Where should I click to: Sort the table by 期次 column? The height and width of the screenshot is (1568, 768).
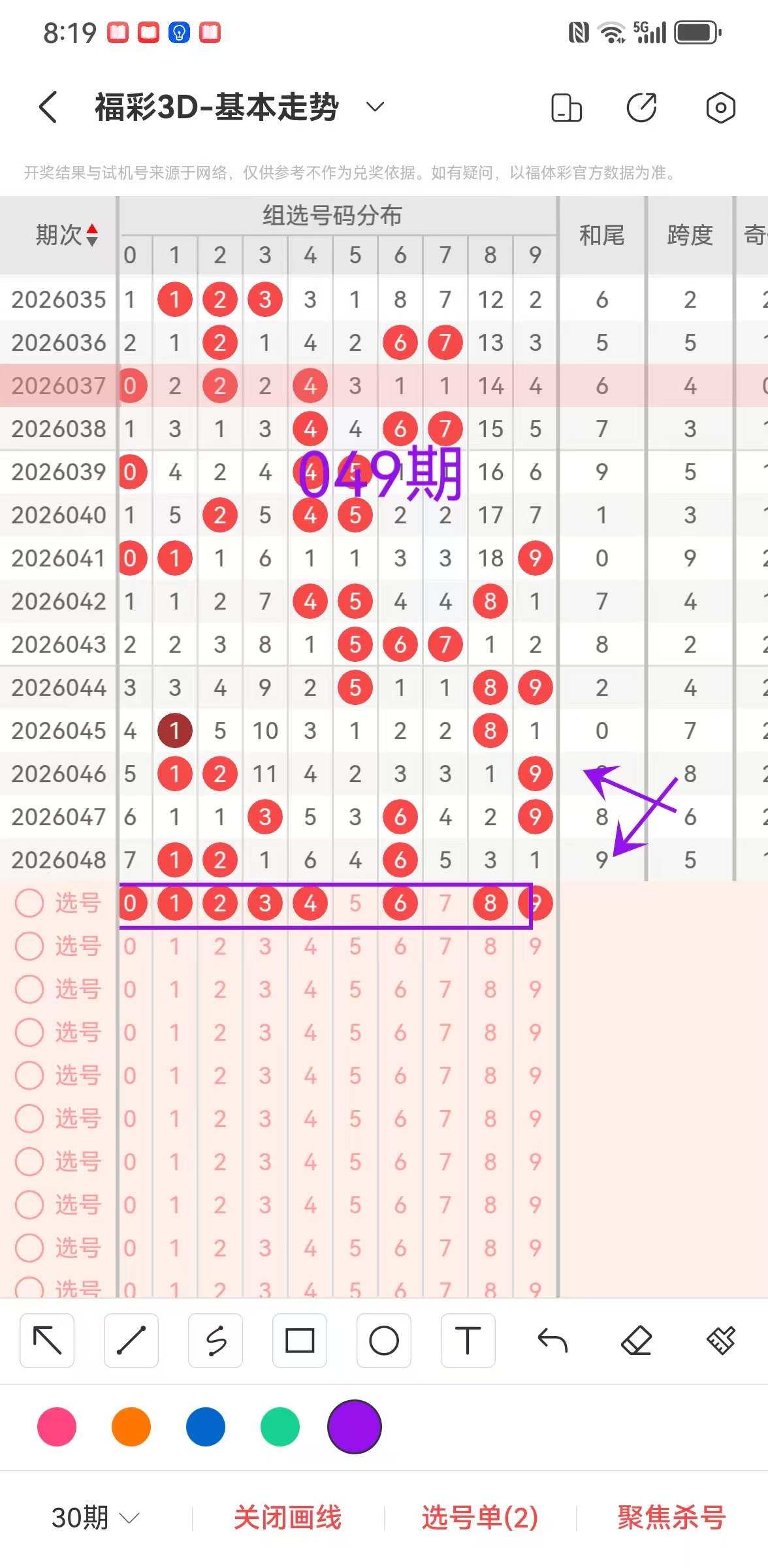pyautogui.click(x=67, y=235)
